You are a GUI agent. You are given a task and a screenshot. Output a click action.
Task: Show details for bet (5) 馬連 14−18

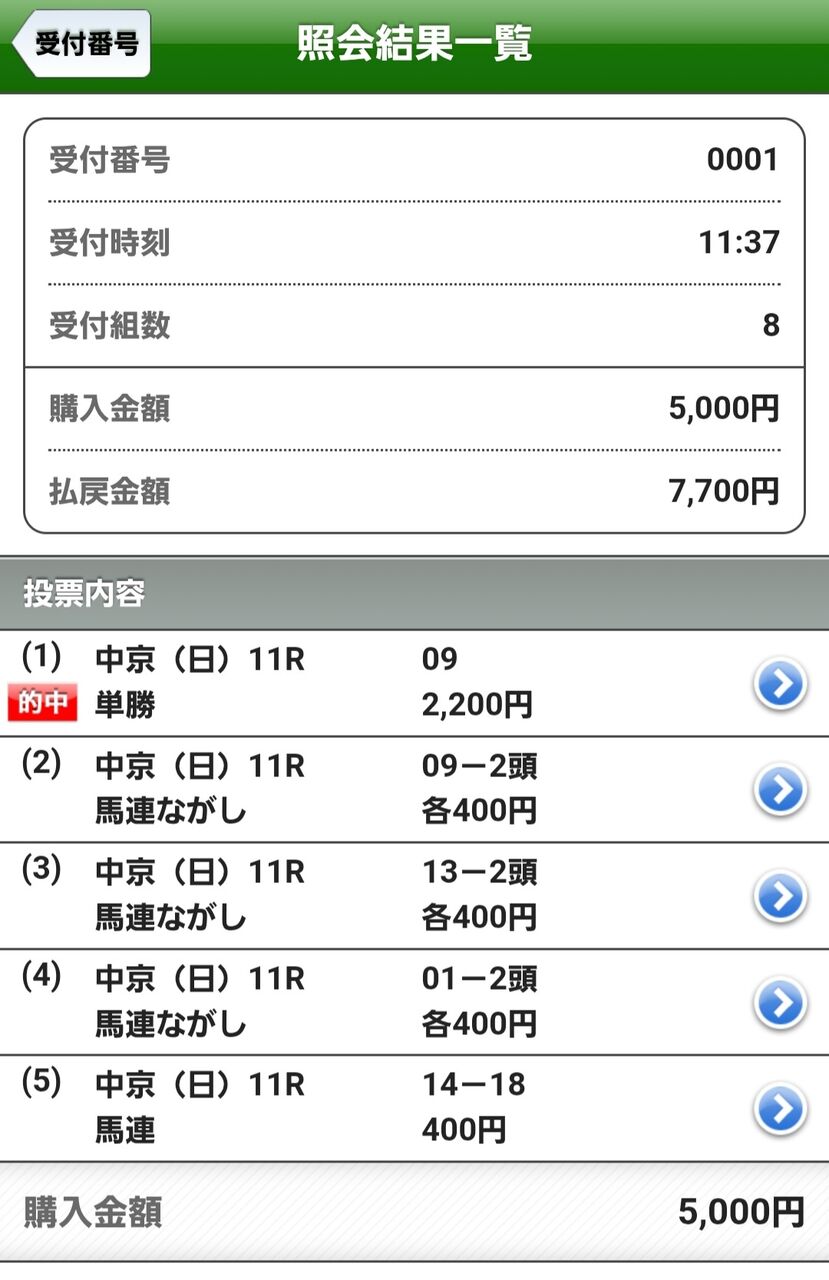click(414, 1108)
